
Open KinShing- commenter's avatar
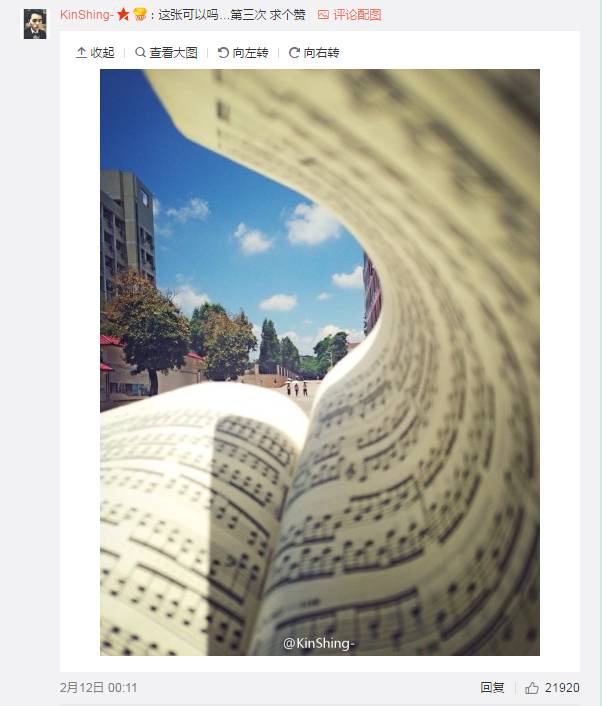[35, 24]
